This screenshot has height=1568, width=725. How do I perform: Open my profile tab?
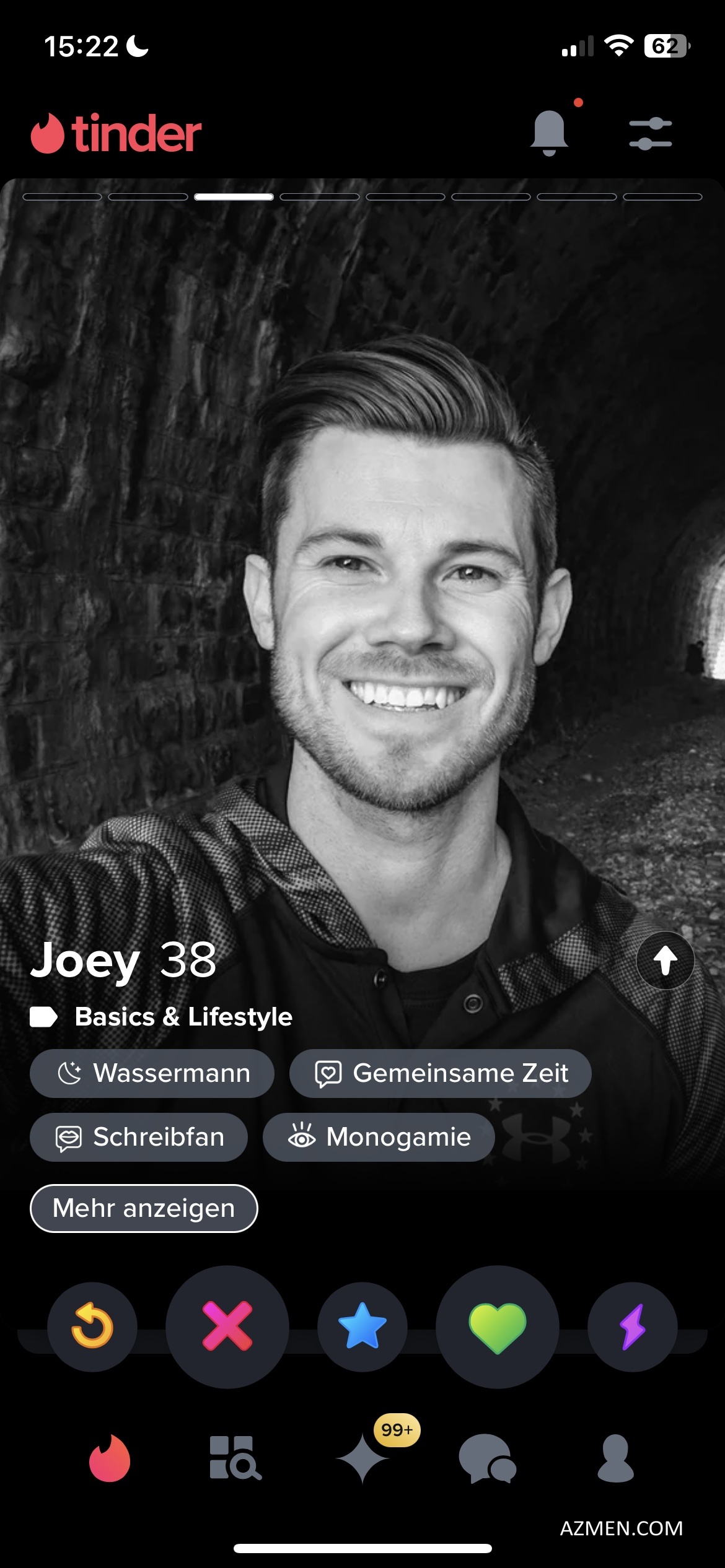(615, 1458)
